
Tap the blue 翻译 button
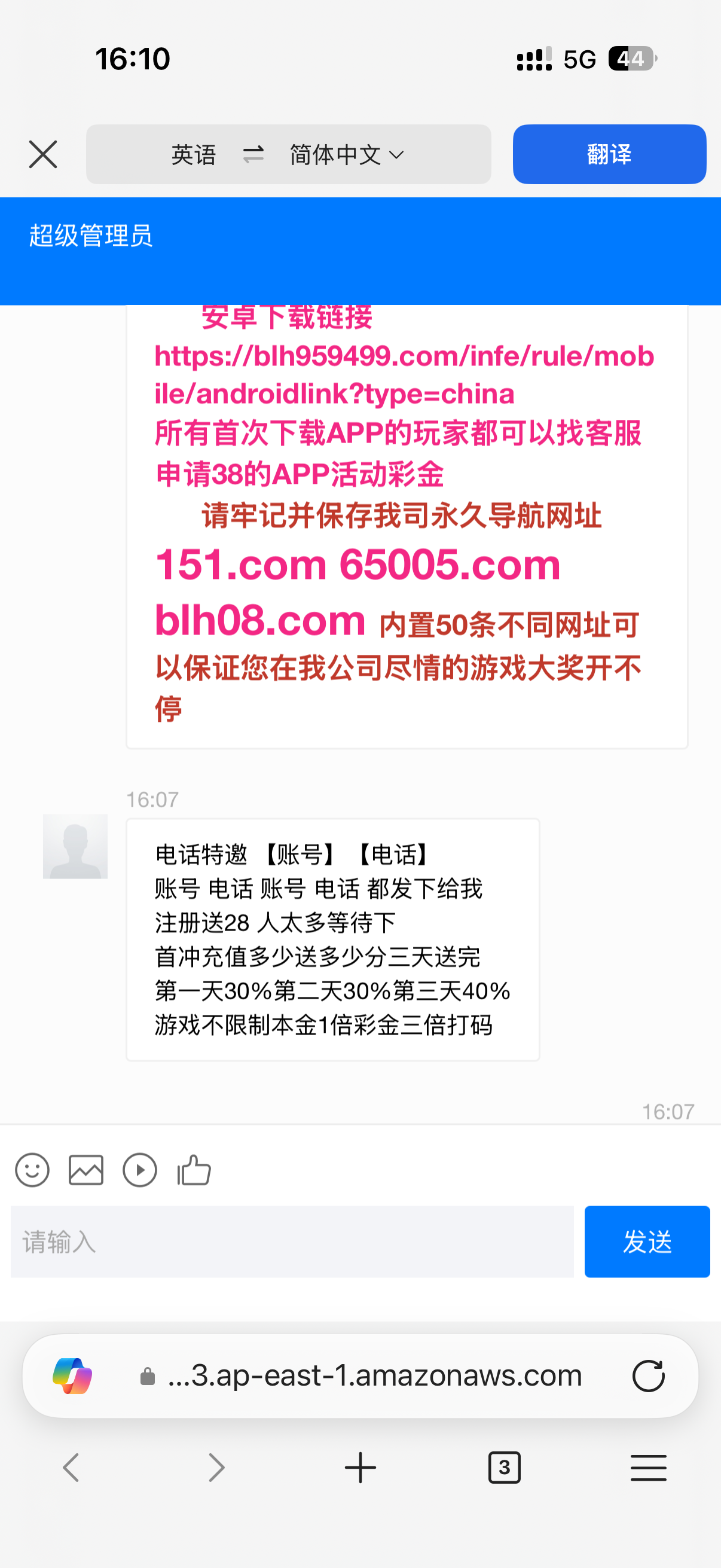tap(609, 154)
